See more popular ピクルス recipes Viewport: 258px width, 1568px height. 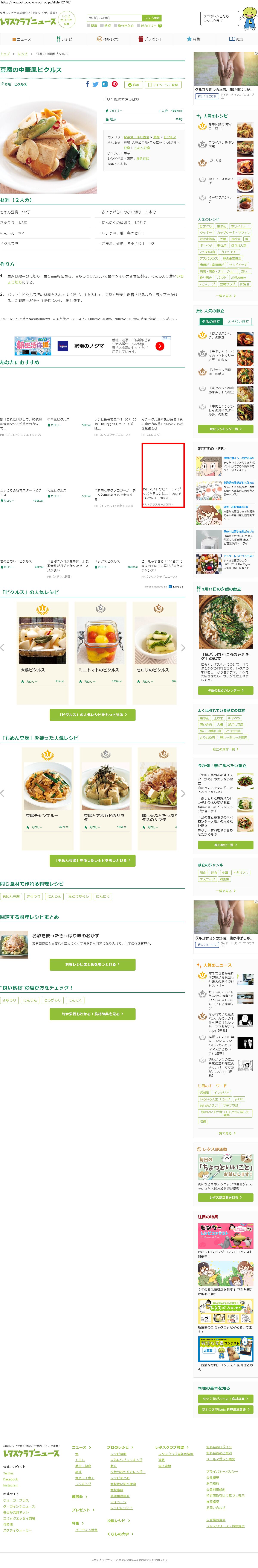point(93,715)
